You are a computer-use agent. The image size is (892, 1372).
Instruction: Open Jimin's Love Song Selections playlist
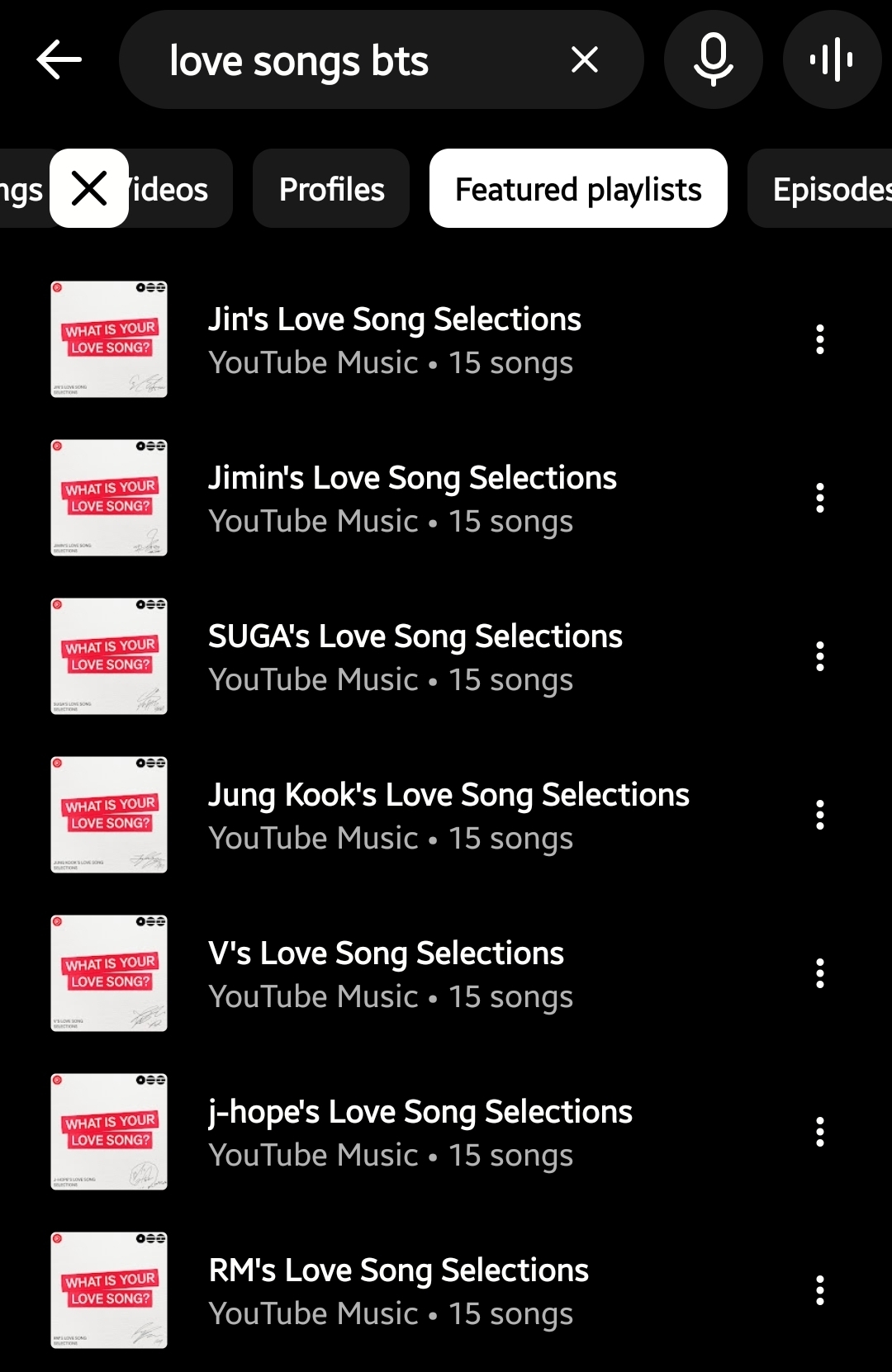[x=412, y=498]
